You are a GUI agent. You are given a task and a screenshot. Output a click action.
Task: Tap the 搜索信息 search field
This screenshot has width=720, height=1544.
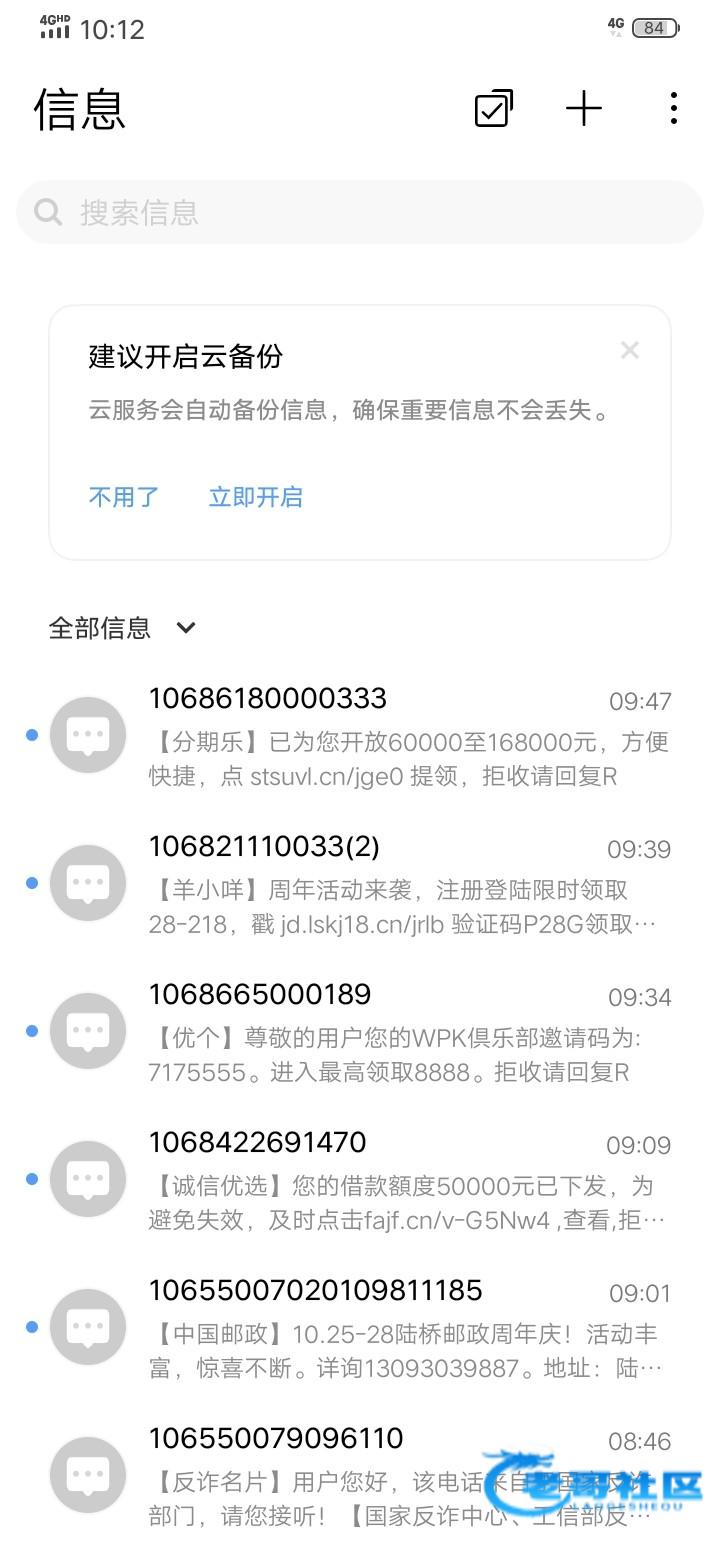tap(360, 212)
